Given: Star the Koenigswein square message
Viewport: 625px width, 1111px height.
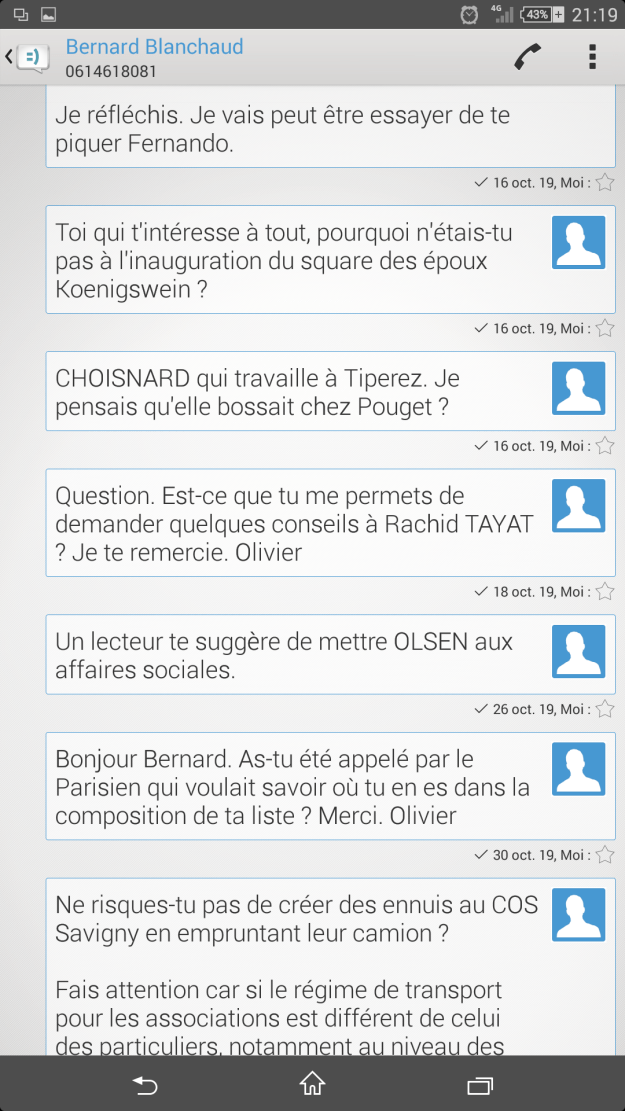Looking at the screenshot, I should 604,329.
